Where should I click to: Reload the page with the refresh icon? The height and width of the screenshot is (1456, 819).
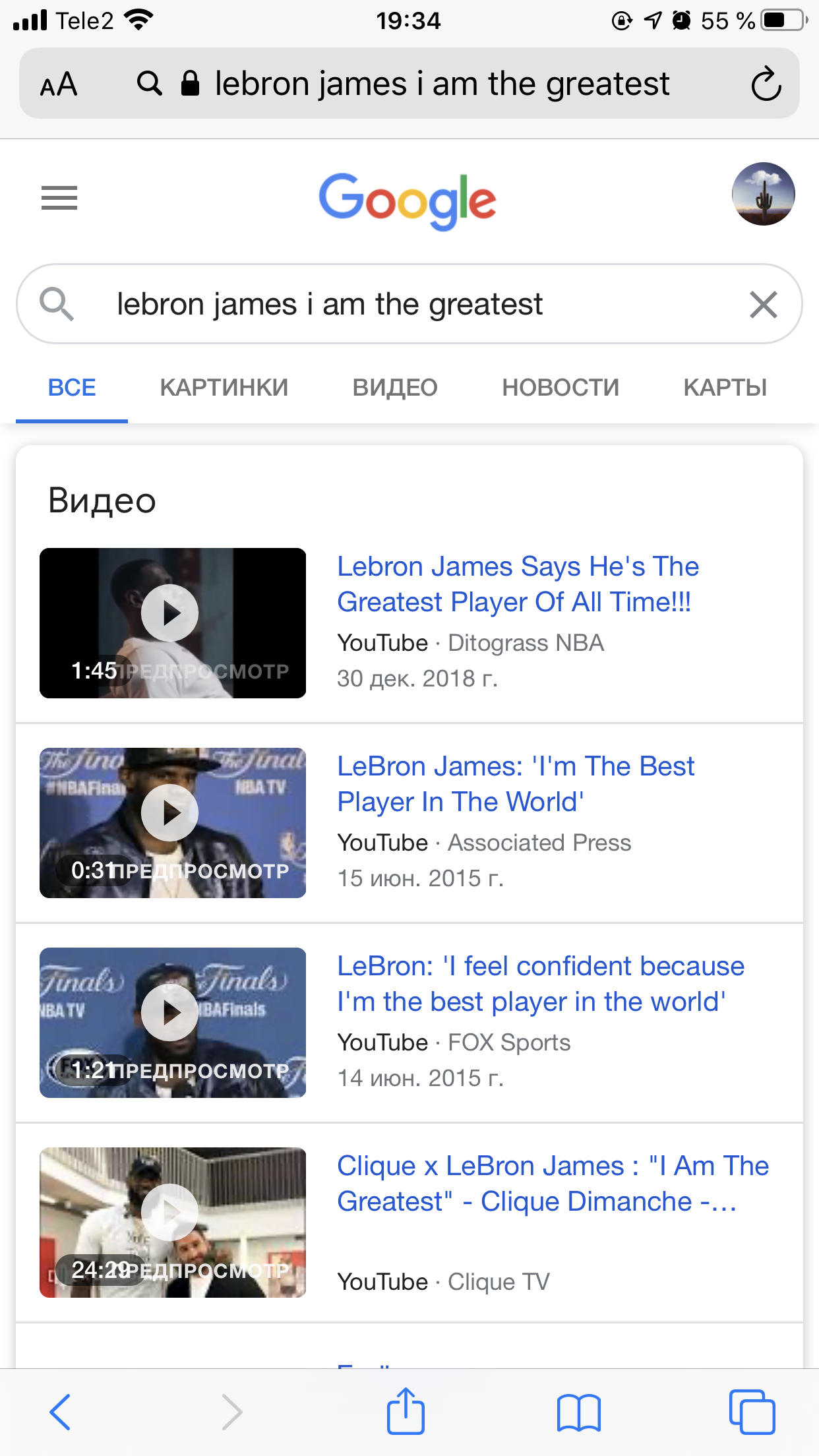pyautogui.click(x=766, y=84)
